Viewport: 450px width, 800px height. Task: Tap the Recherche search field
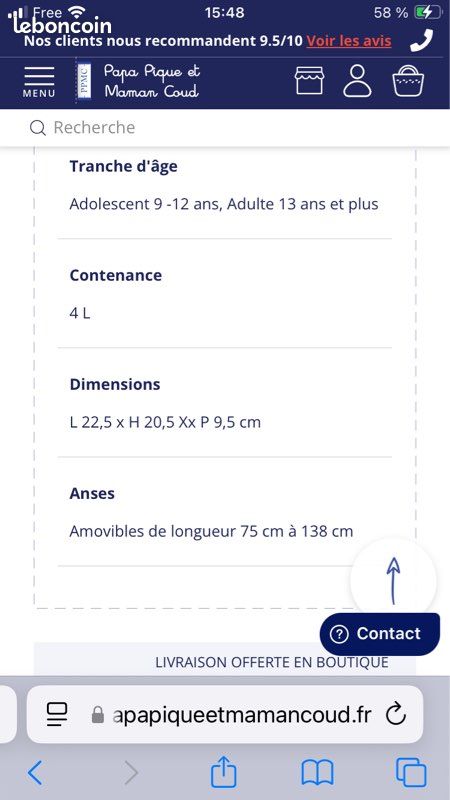pyautogui.click(x=224, y=128)
